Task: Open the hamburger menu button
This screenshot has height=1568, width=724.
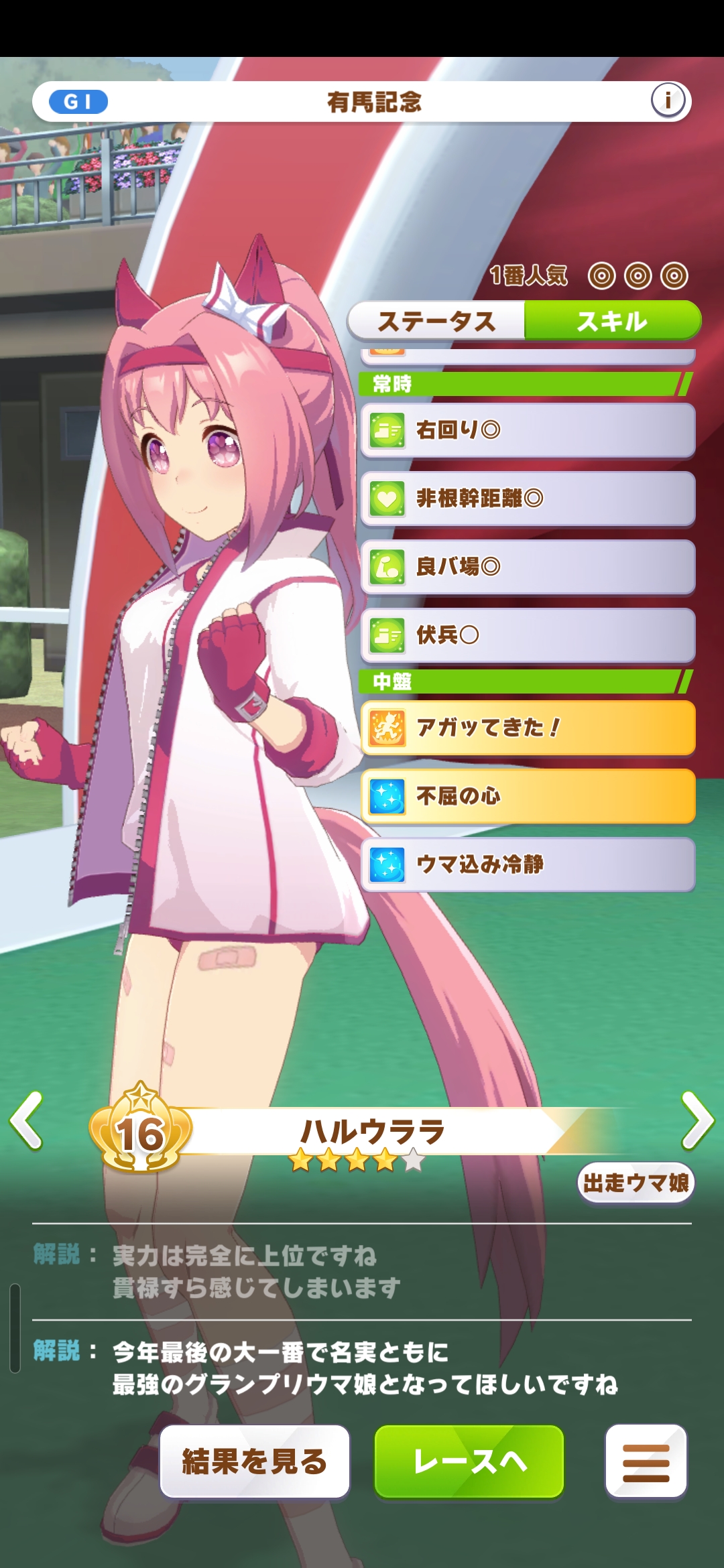Action: [x=646, y=1461]
